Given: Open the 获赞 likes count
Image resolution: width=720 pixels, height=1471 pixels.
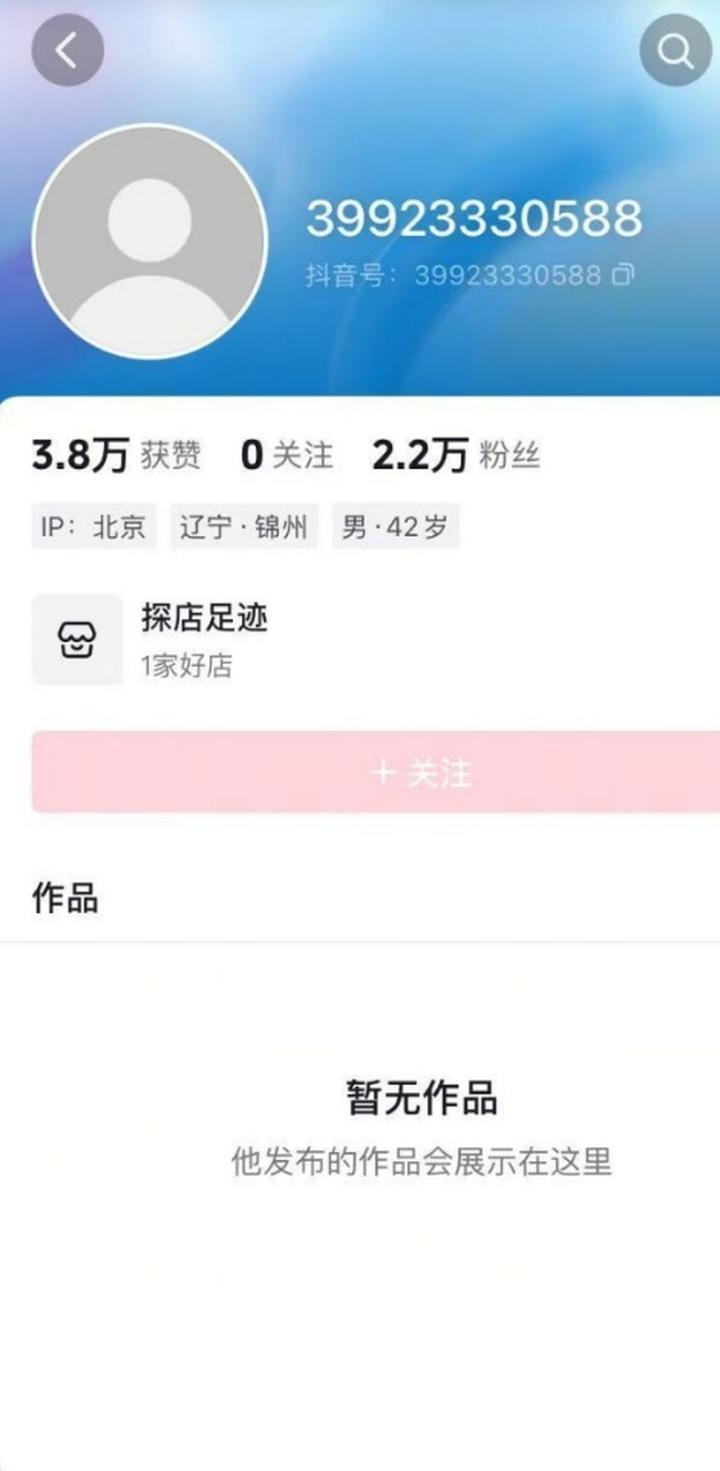Looking at the screenshot, I should coord(116,456).
